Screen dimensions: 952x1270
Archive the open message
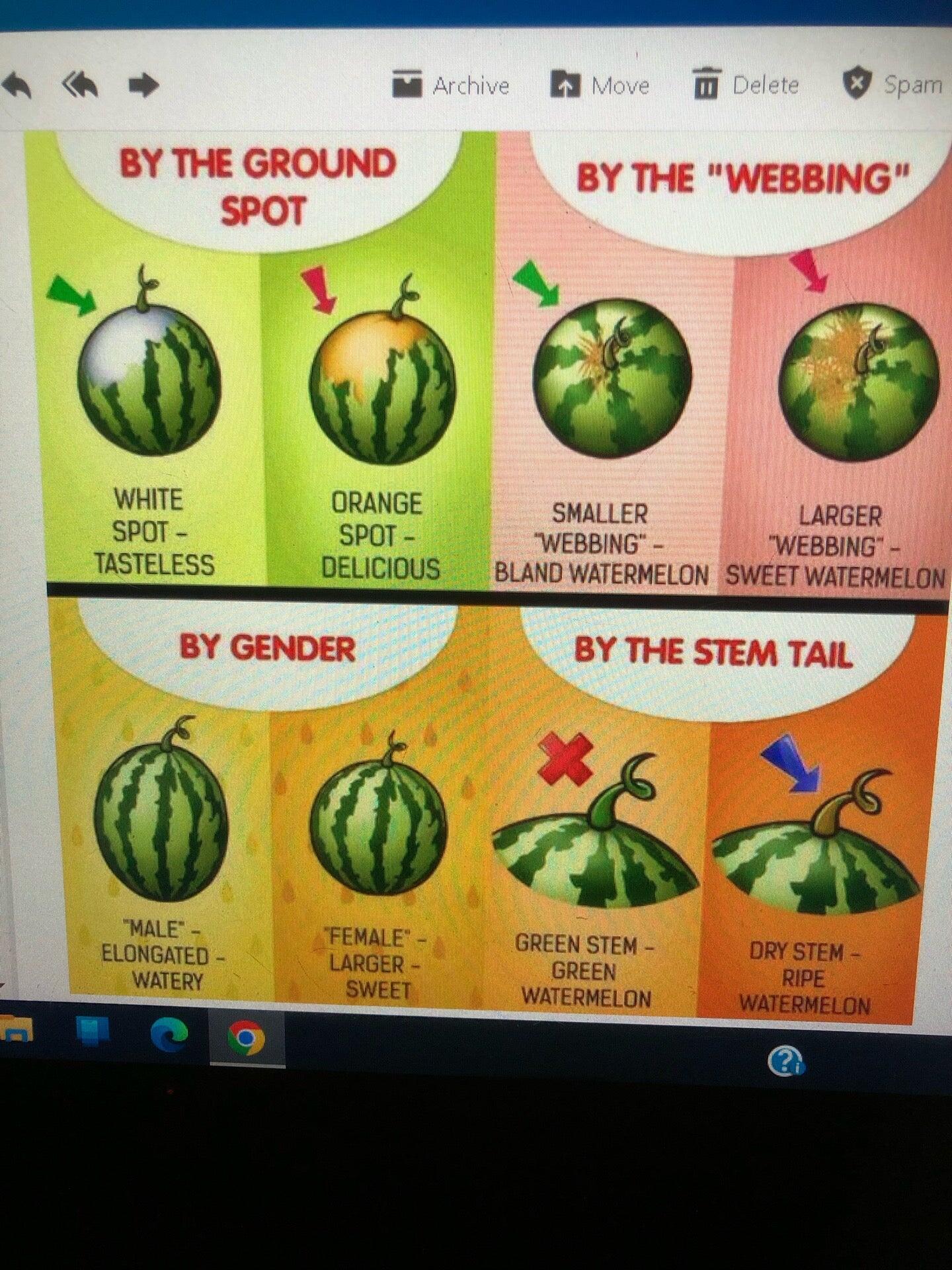click(451, 85)
